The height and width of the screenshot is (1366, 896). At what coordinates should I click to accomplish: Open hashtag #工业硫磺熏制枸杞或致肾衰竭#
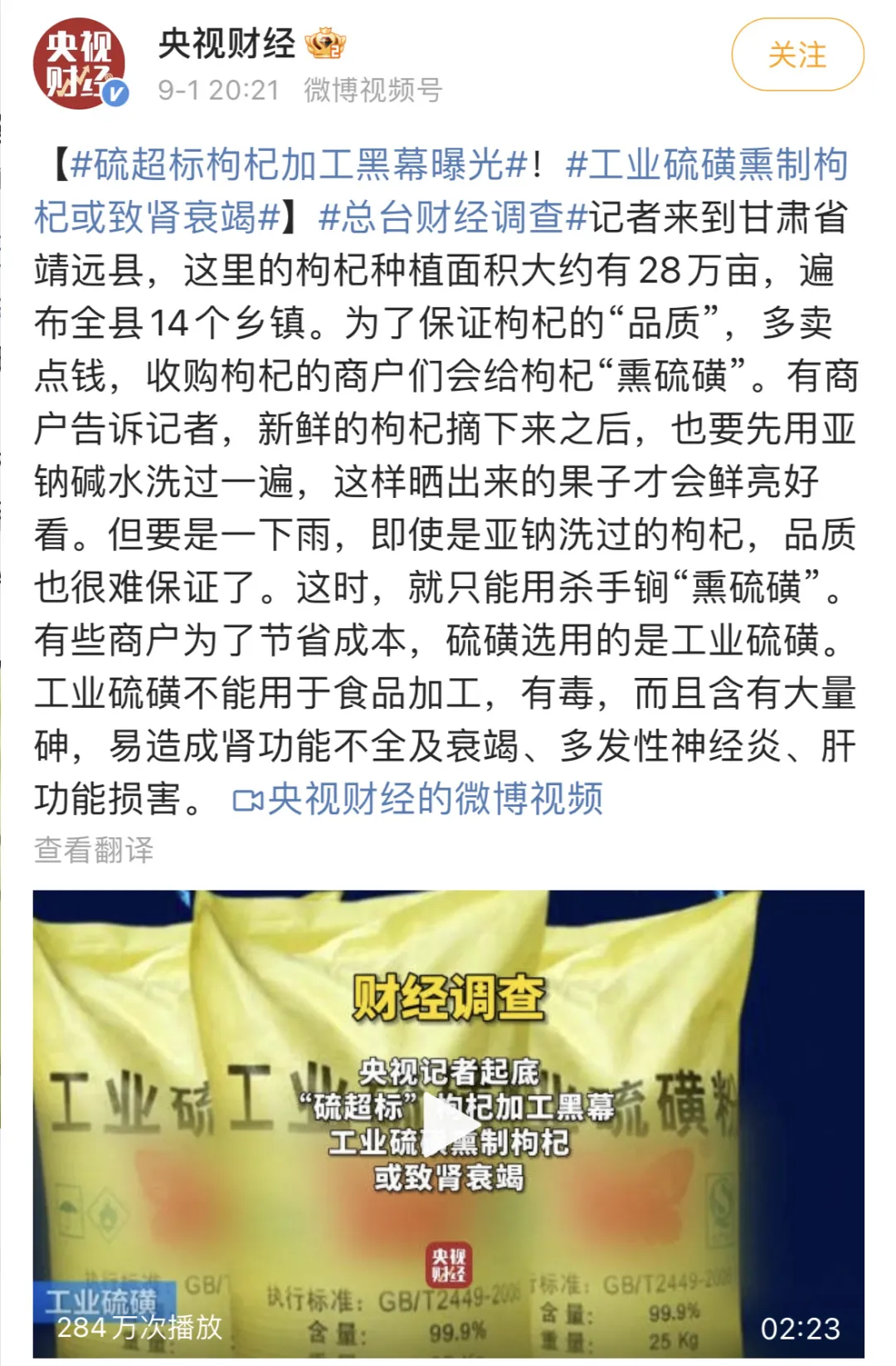coord(705,164)
